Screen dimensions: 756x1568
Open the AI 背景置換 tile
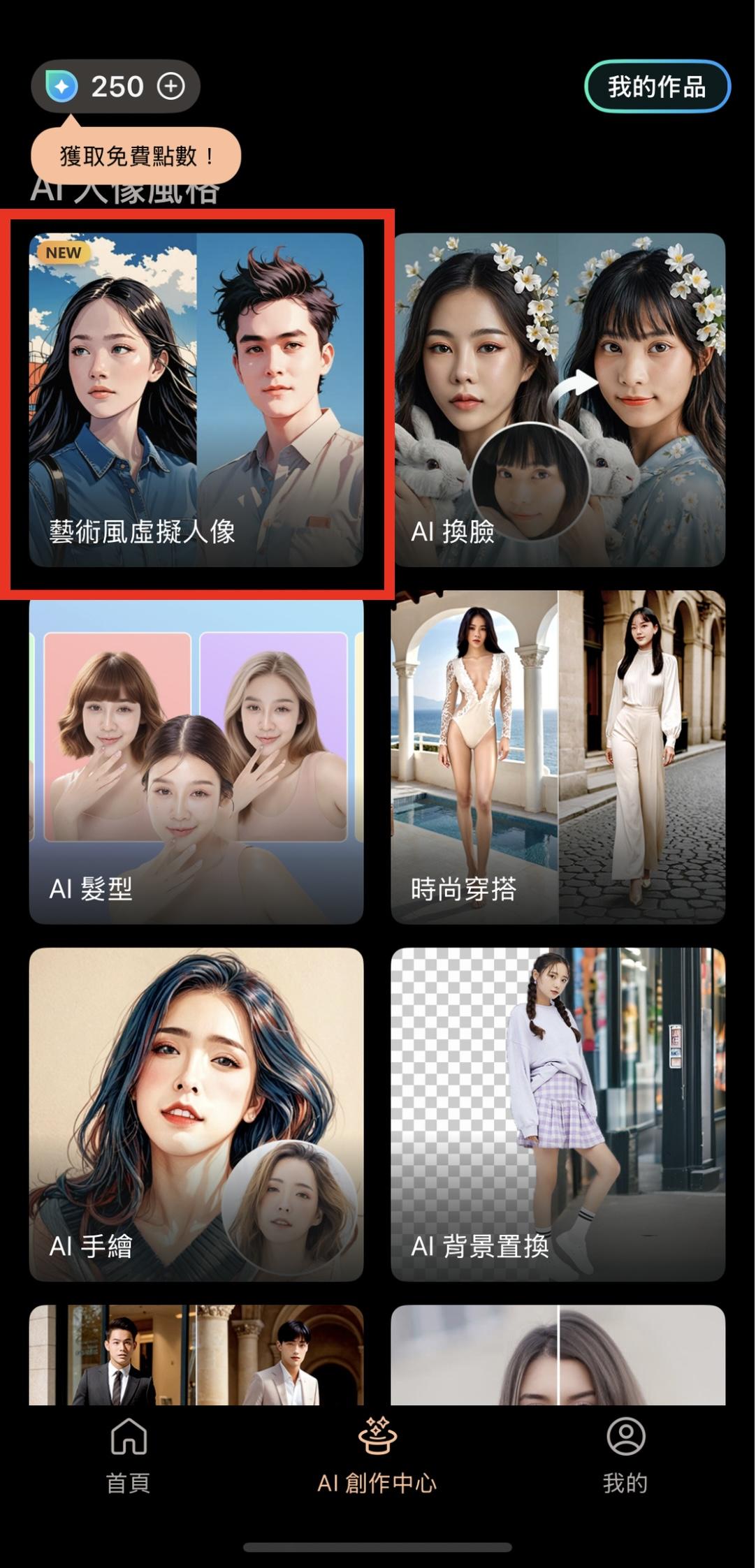(x=559, y=1114)
